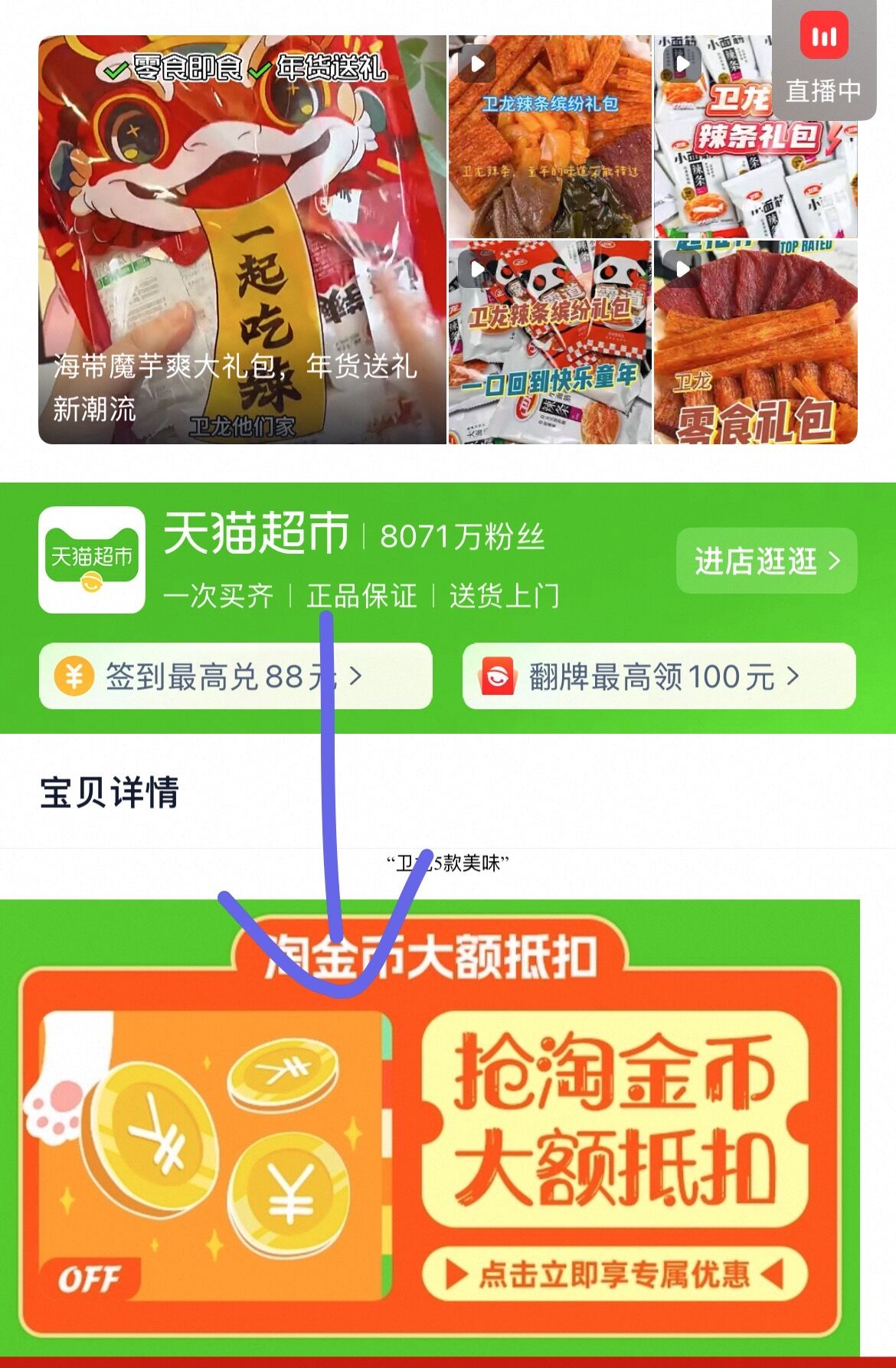This screenshot has height=1368, width=896.
Task: Play the 一口回到快乐童年 video
Action: point(549,342)
